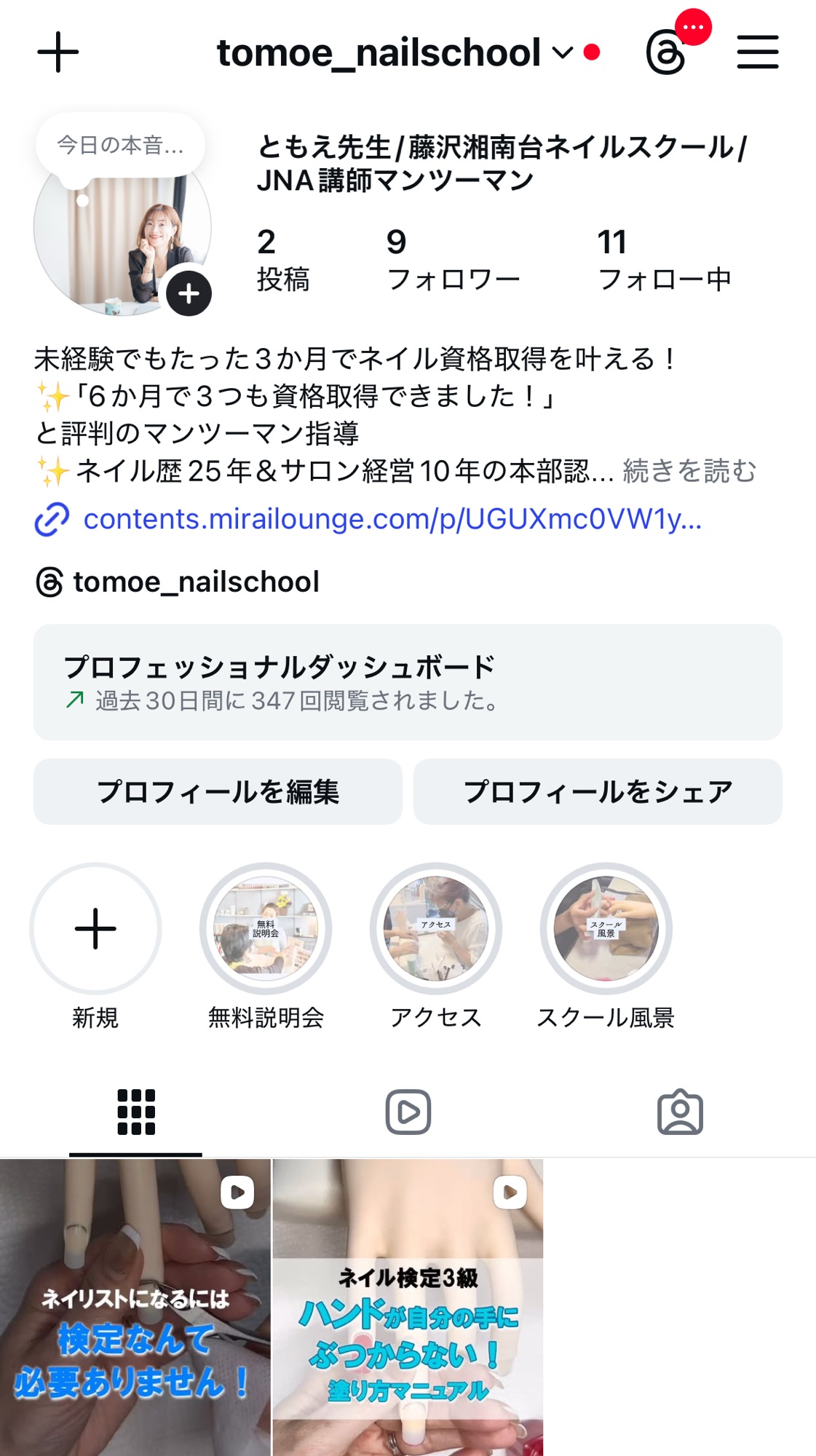Open the account switcher next to tomoe_nailschool
The width and height of the screenshot is (816, 1456).
[x=562, y=52]
